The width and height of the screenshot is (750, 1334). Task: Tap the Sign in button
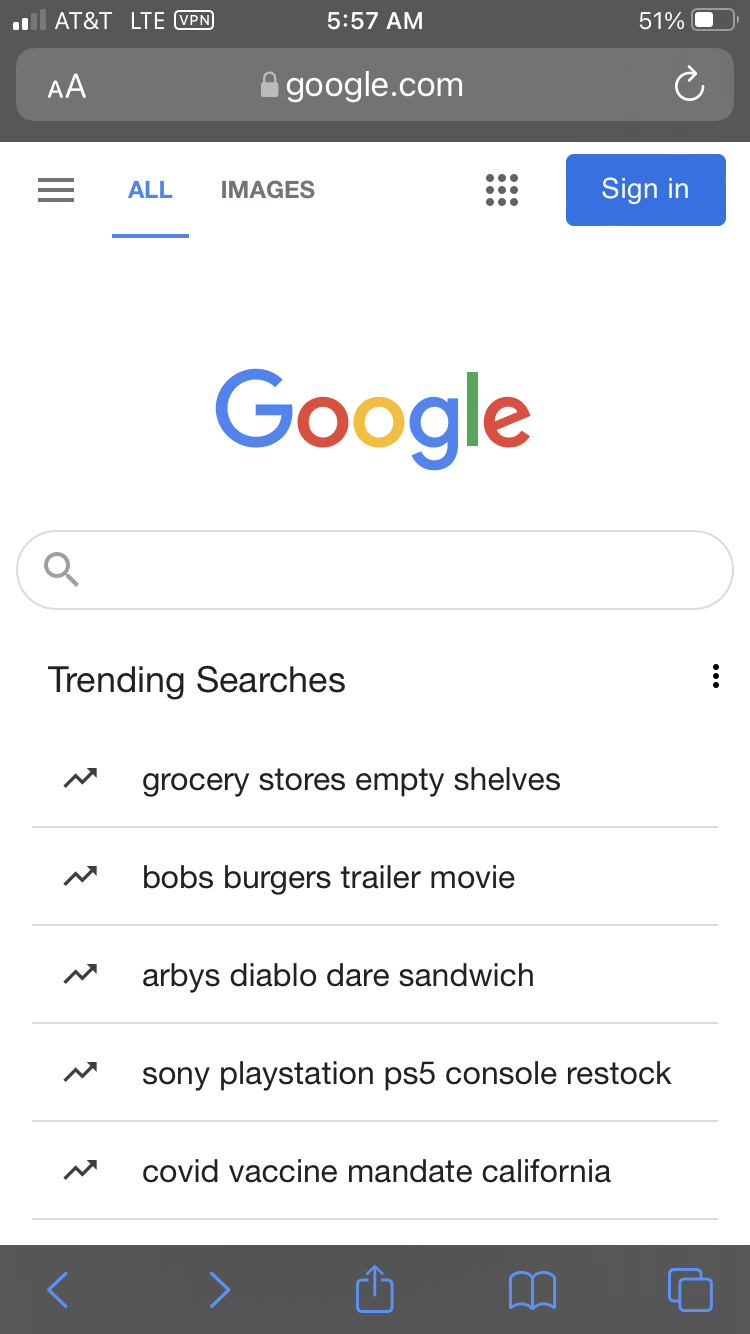(x=645, y=190)
